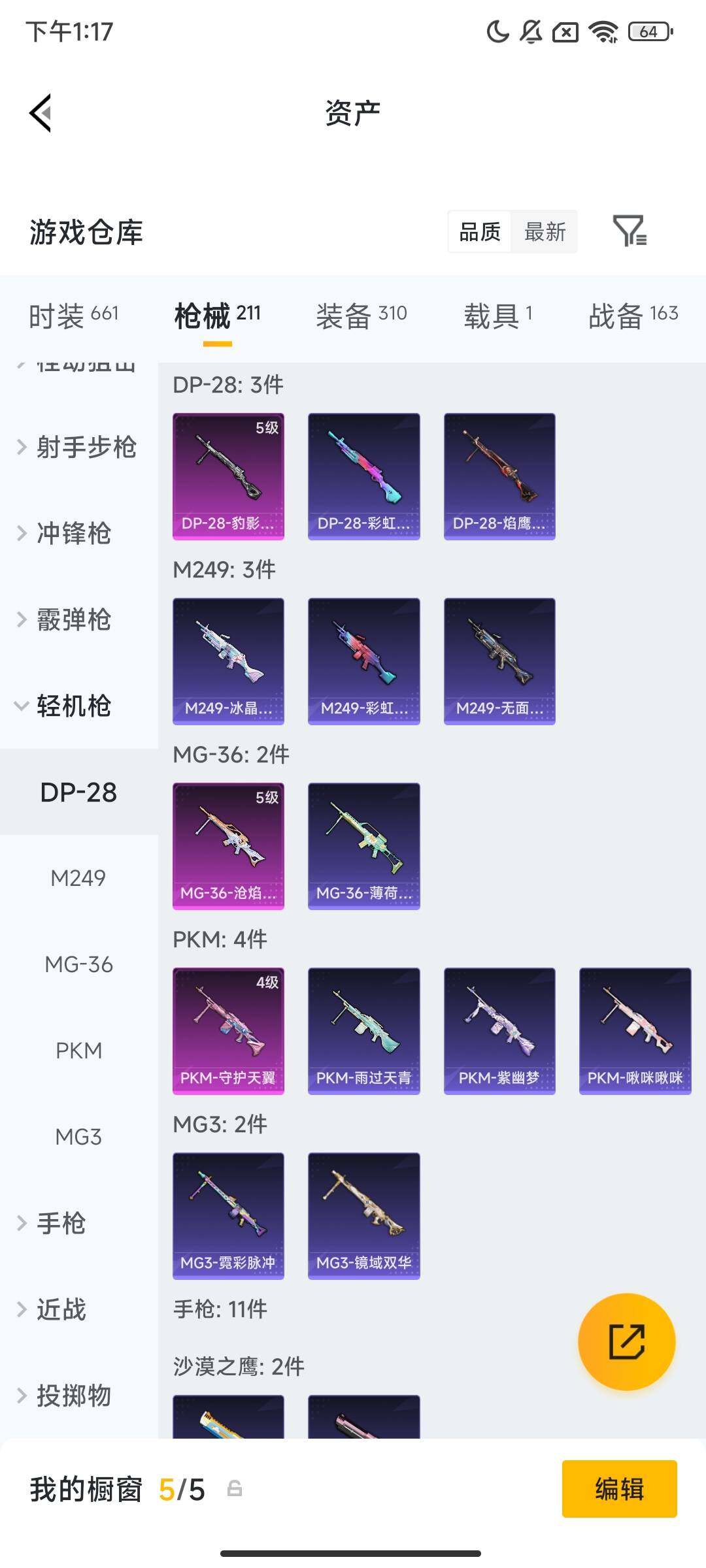Image resolution: width=706 pixels, height=1568 pixels.
Task: Select the PKM-紫幽梦 weapon skin
Action: 499,1030
